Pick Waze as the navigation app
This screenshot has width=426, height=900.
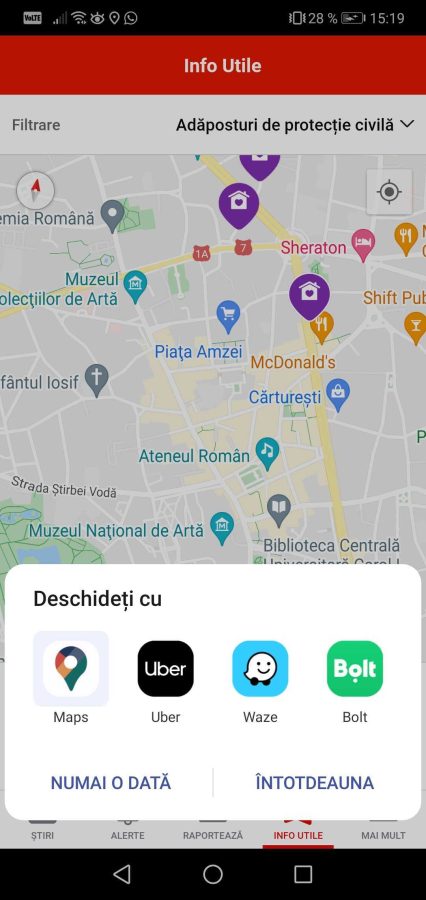pos(260,669)
